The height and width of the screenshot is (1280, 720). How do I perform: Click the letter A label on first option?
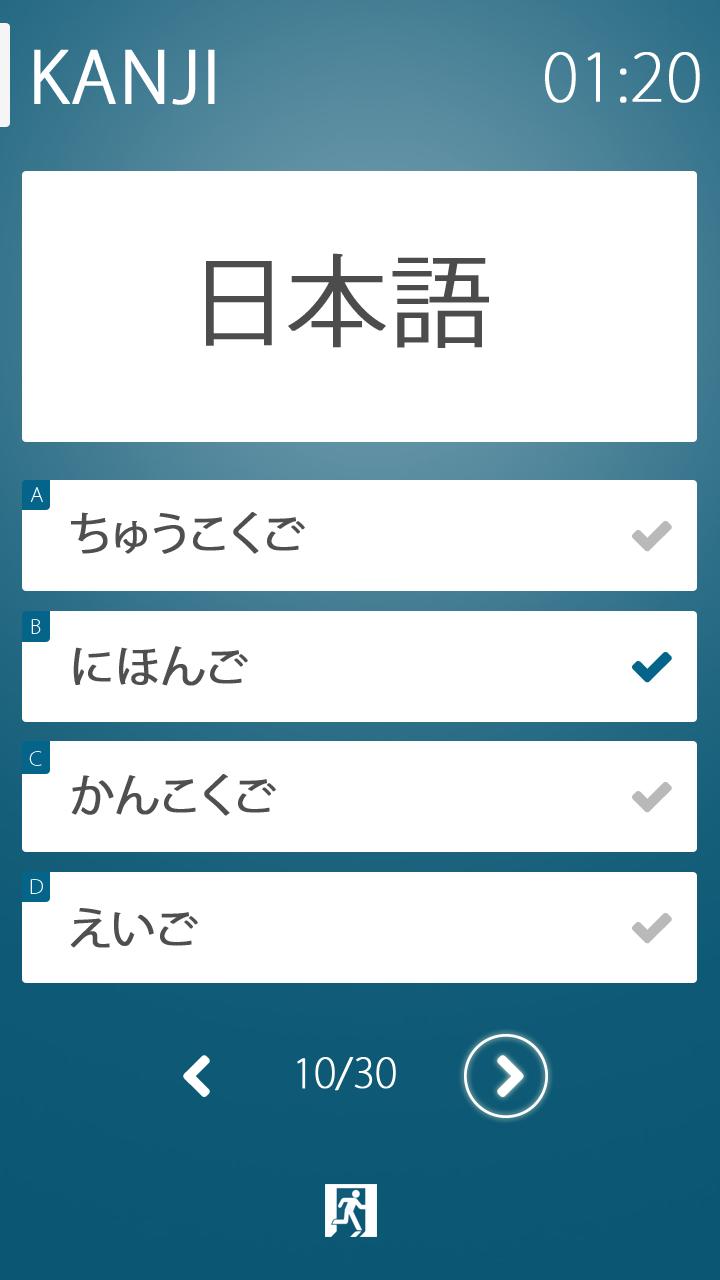pos(35,492)
